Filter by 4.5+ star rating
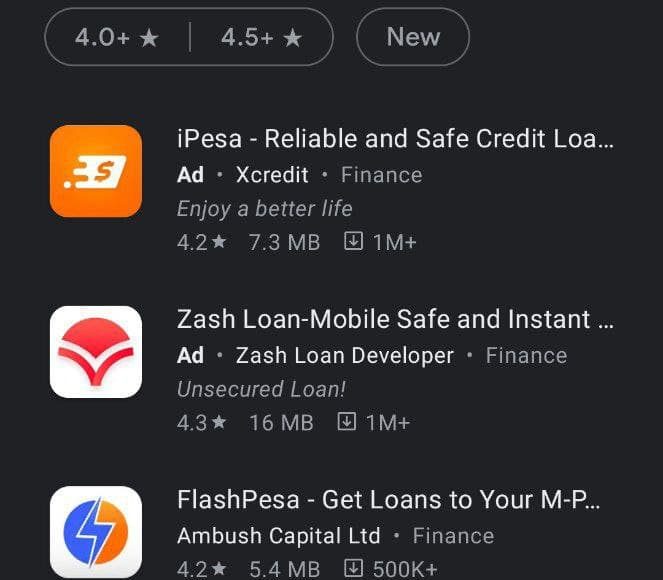The width and height of the screenshot is (663, 580). pos(261,38)
